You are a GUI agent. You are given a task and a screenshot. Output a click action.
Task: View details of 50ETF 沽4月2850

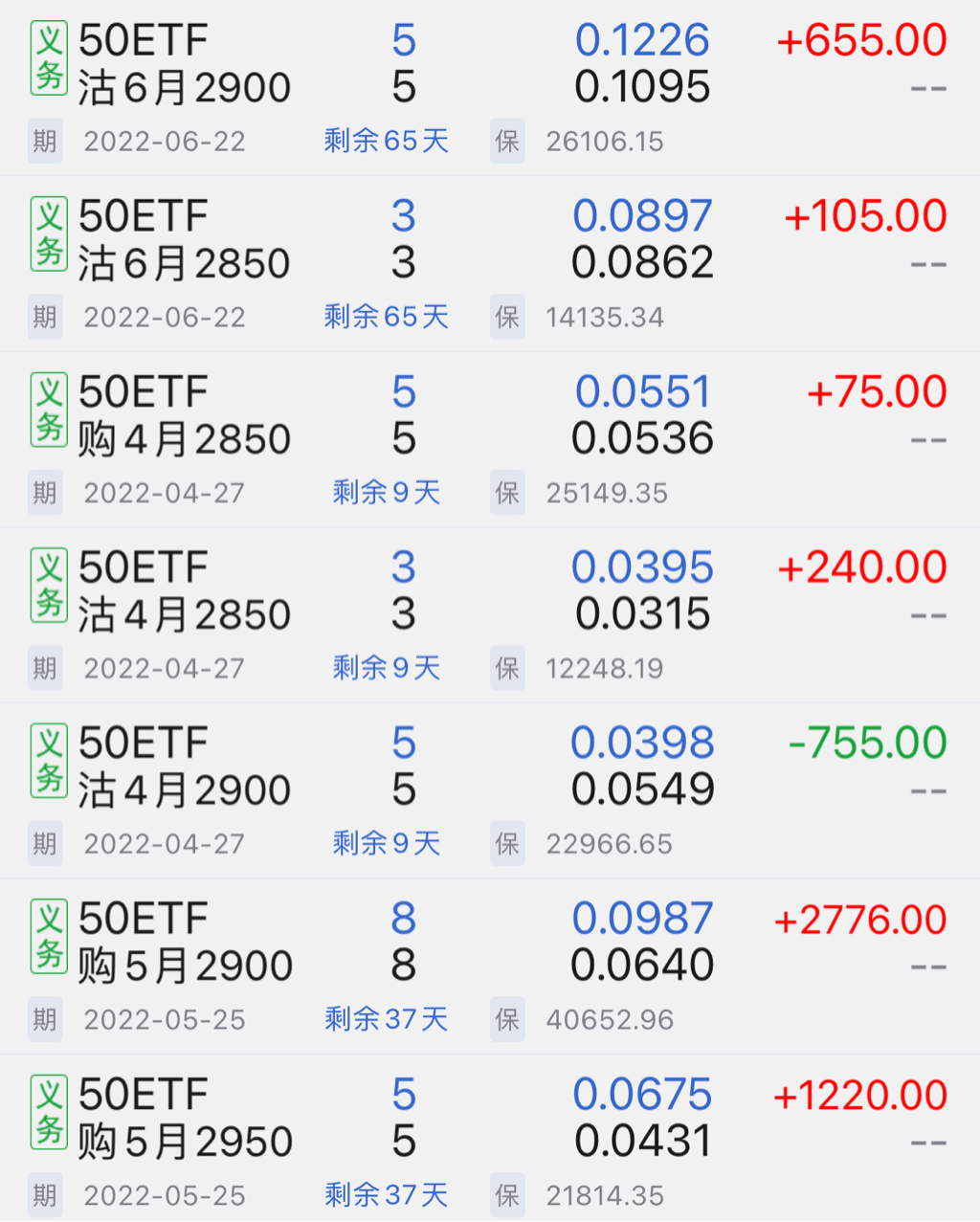184,591
